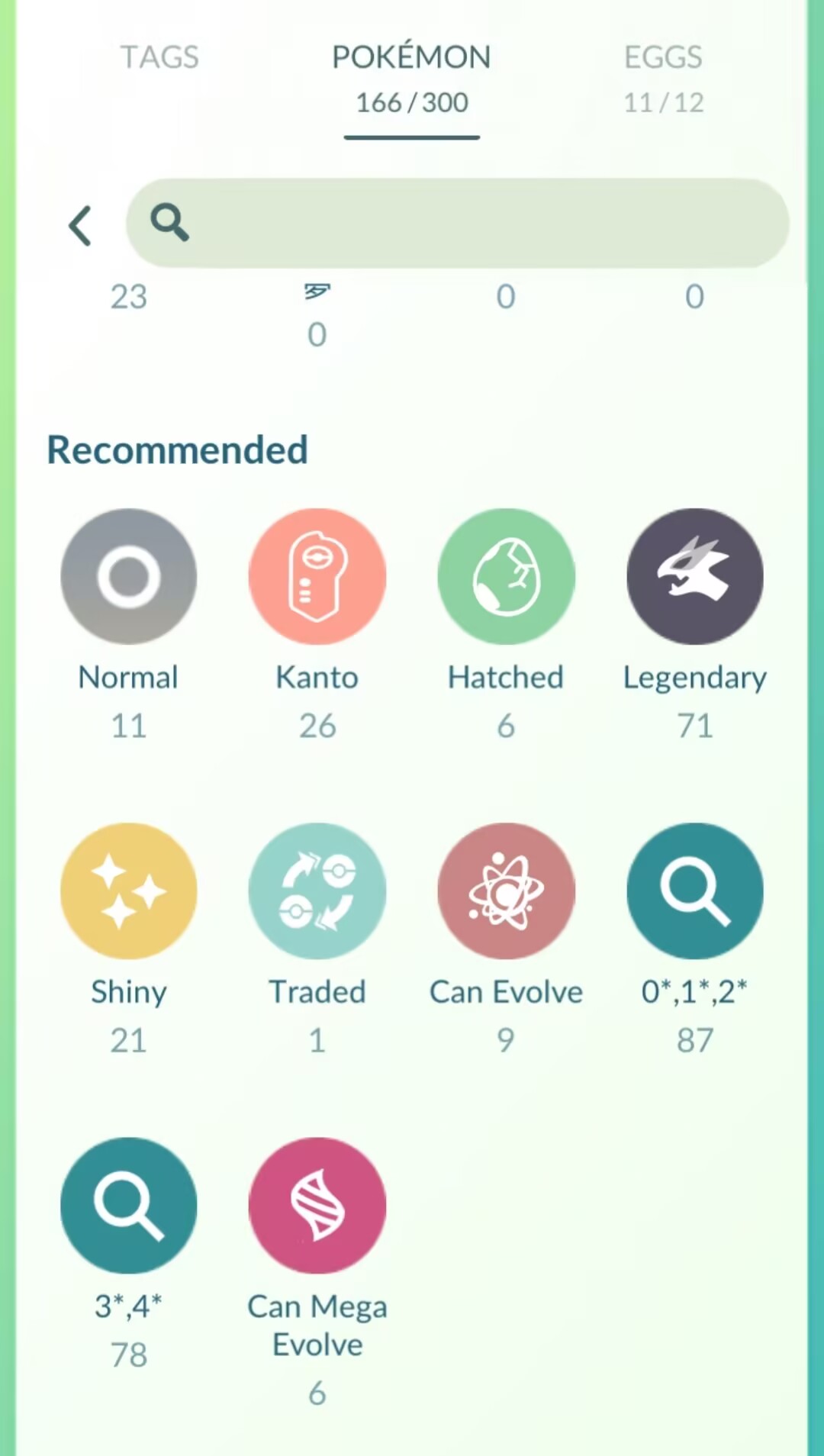Select the Can Evolve filter

[x=506, y=891]
